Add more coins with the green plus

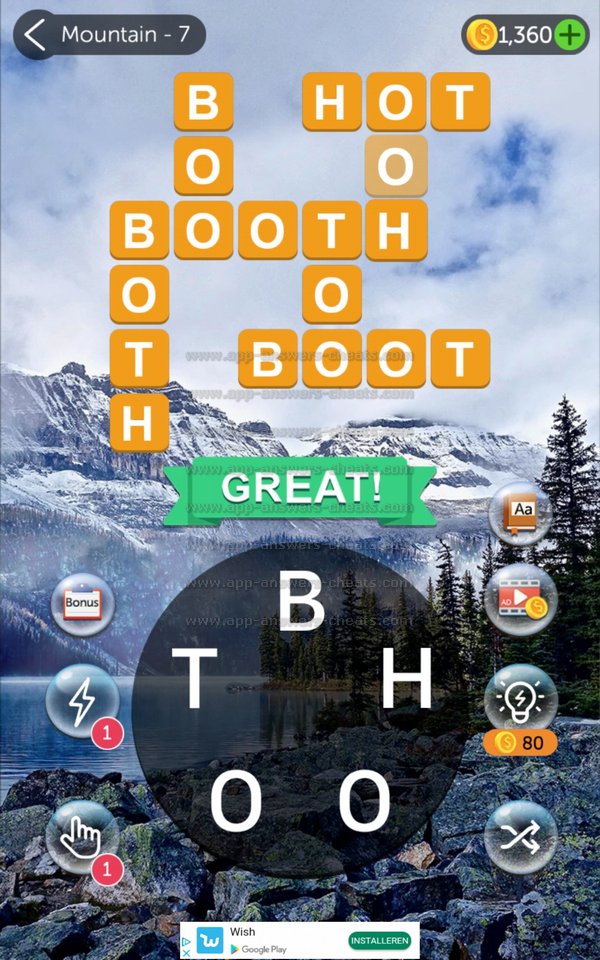[x=571, y=35]
